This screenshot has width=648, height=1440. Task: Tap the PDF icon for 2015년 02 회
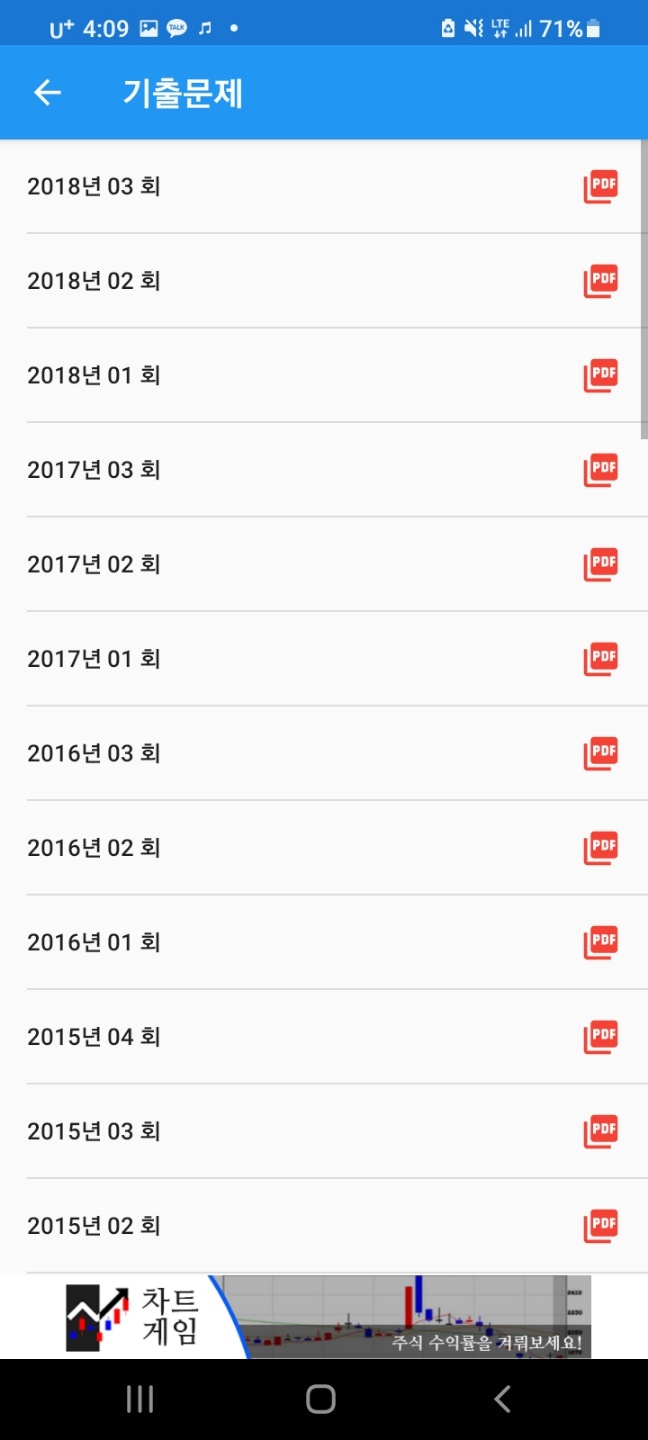point(601,1226)
